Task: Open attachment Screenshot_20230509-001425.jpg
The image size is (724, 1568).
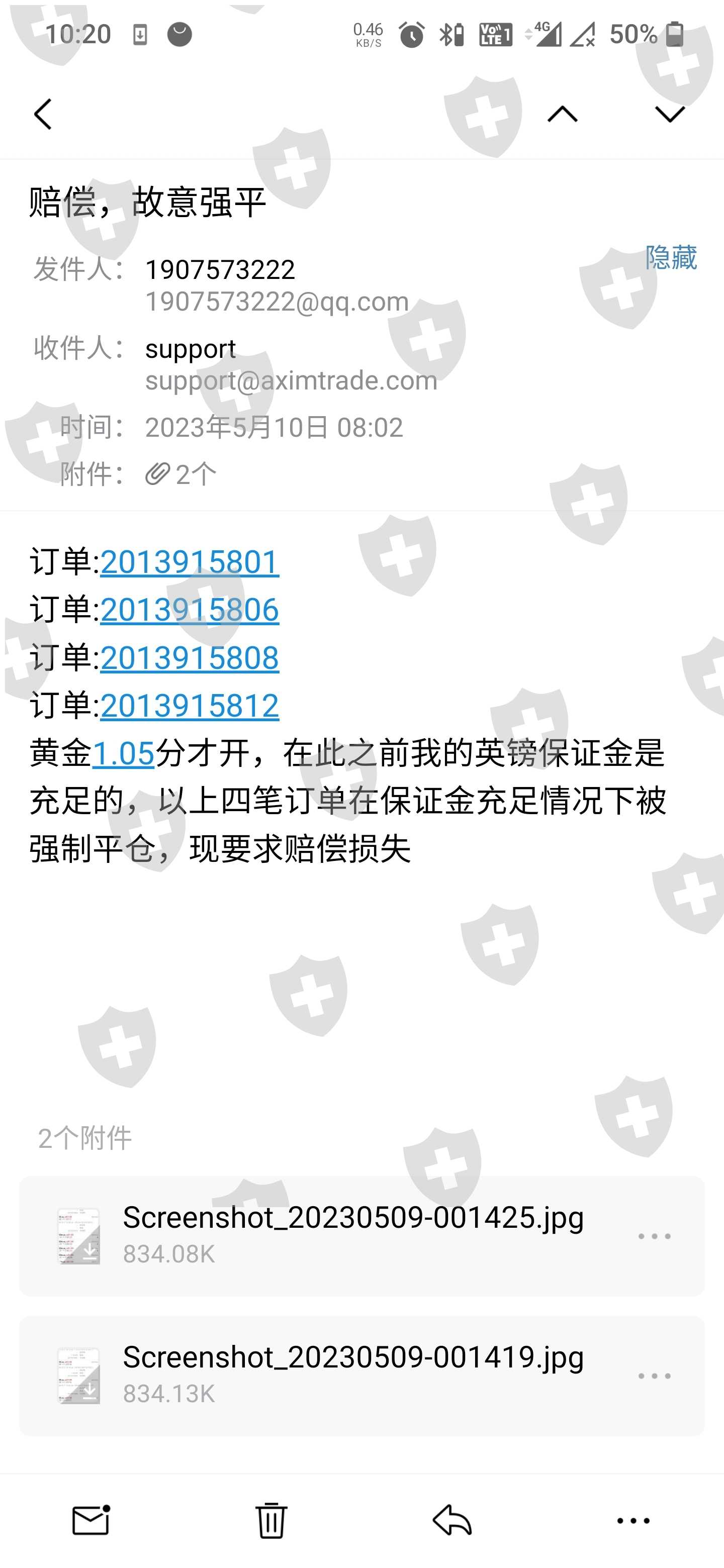Action: [361, 1236]
